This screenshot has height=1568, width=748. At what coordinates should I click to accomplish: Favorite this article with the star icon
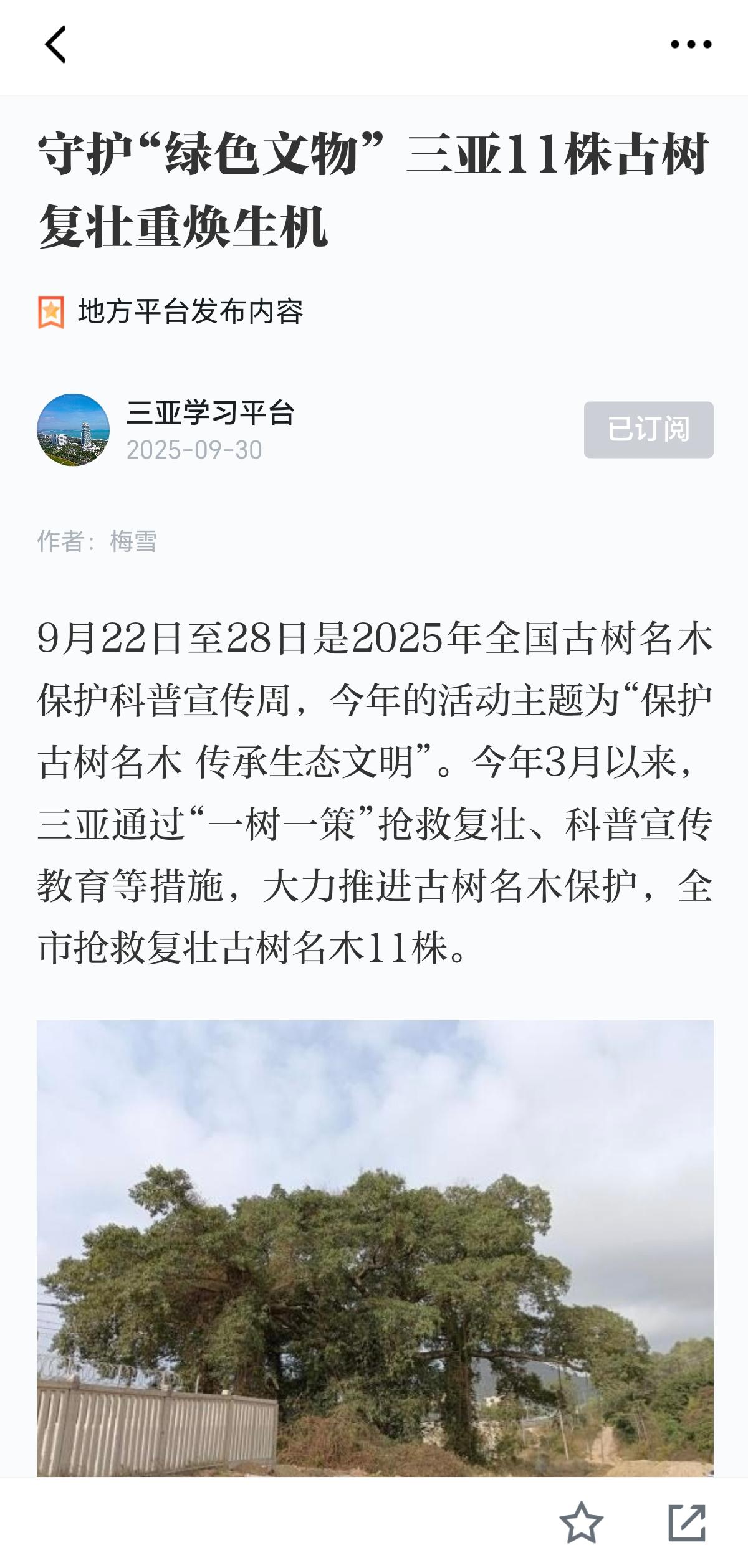(x=581, y=1523)
